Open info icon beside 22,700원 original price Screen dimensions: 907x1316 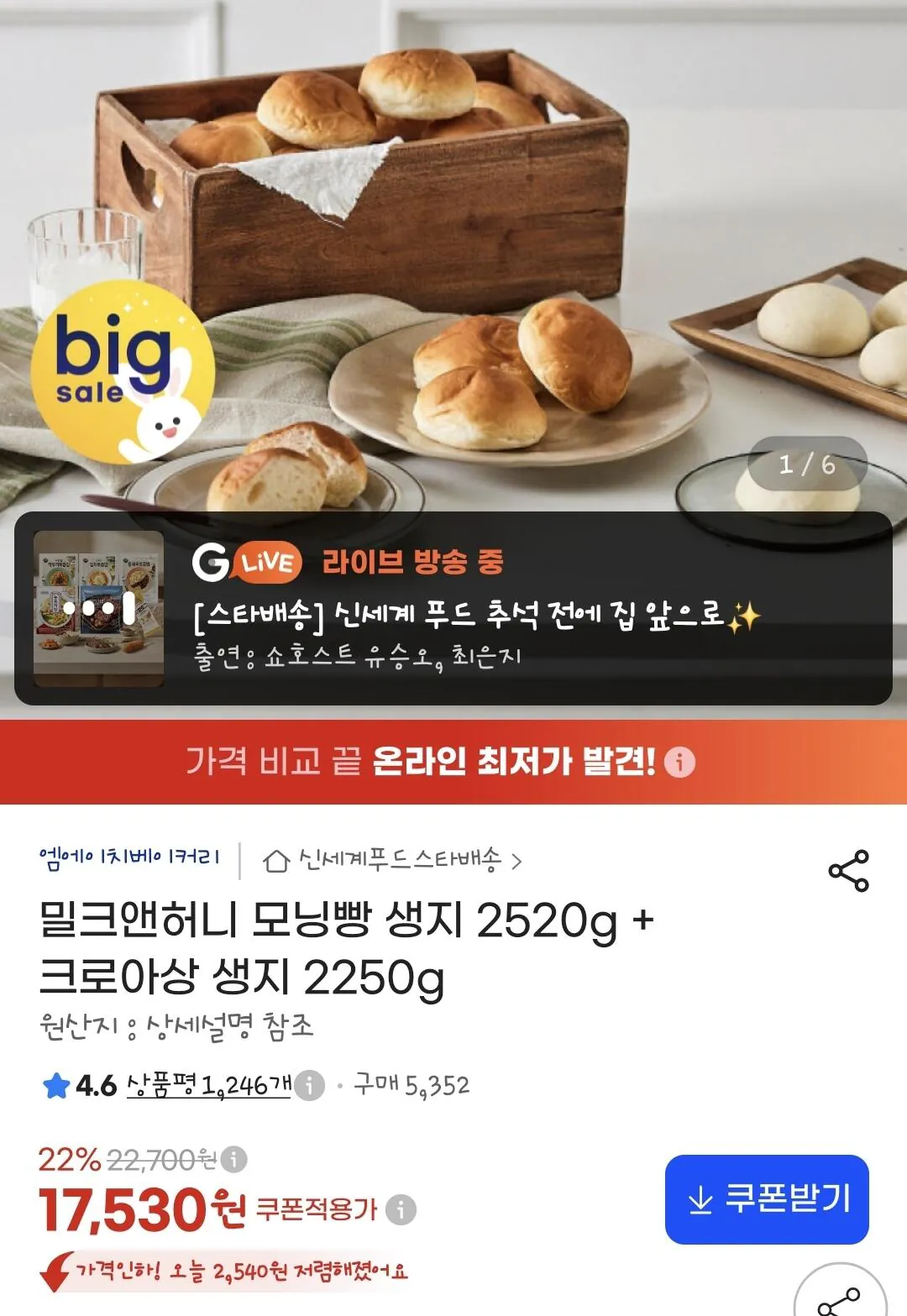[233, 1160]
